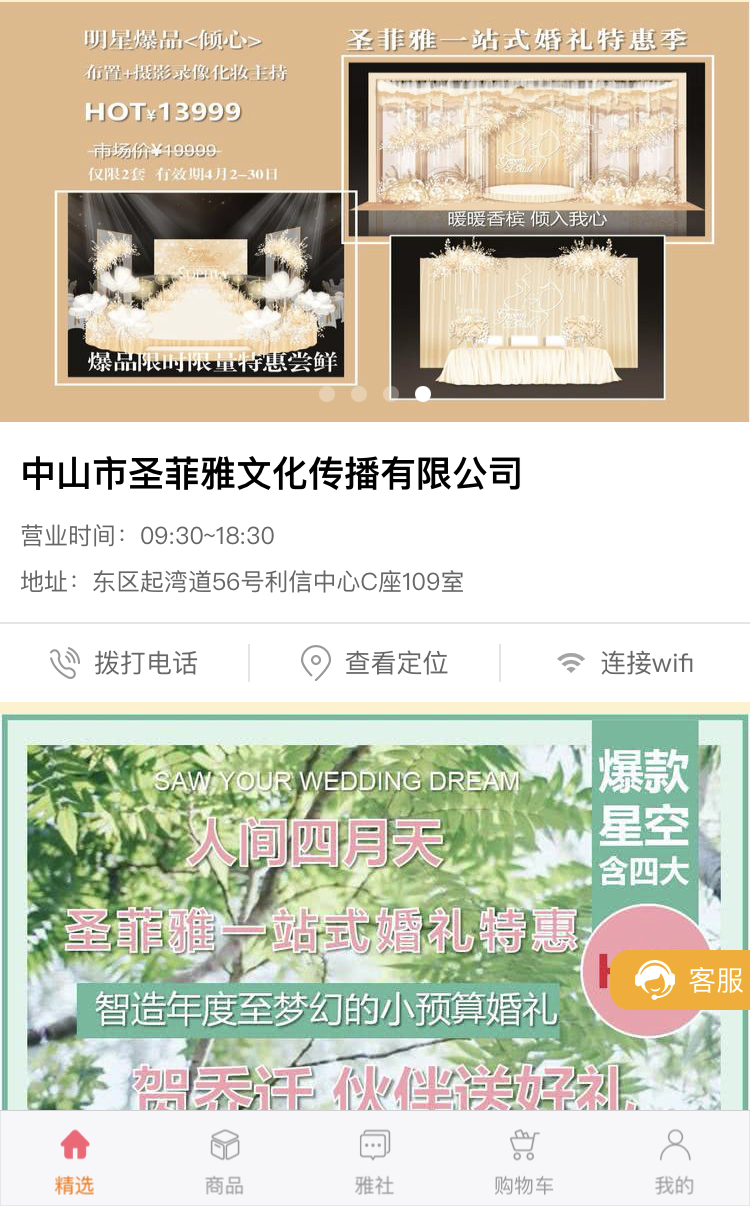
Task: Open the top wedding promotion carousel banner
Action: tap(375, 200)
